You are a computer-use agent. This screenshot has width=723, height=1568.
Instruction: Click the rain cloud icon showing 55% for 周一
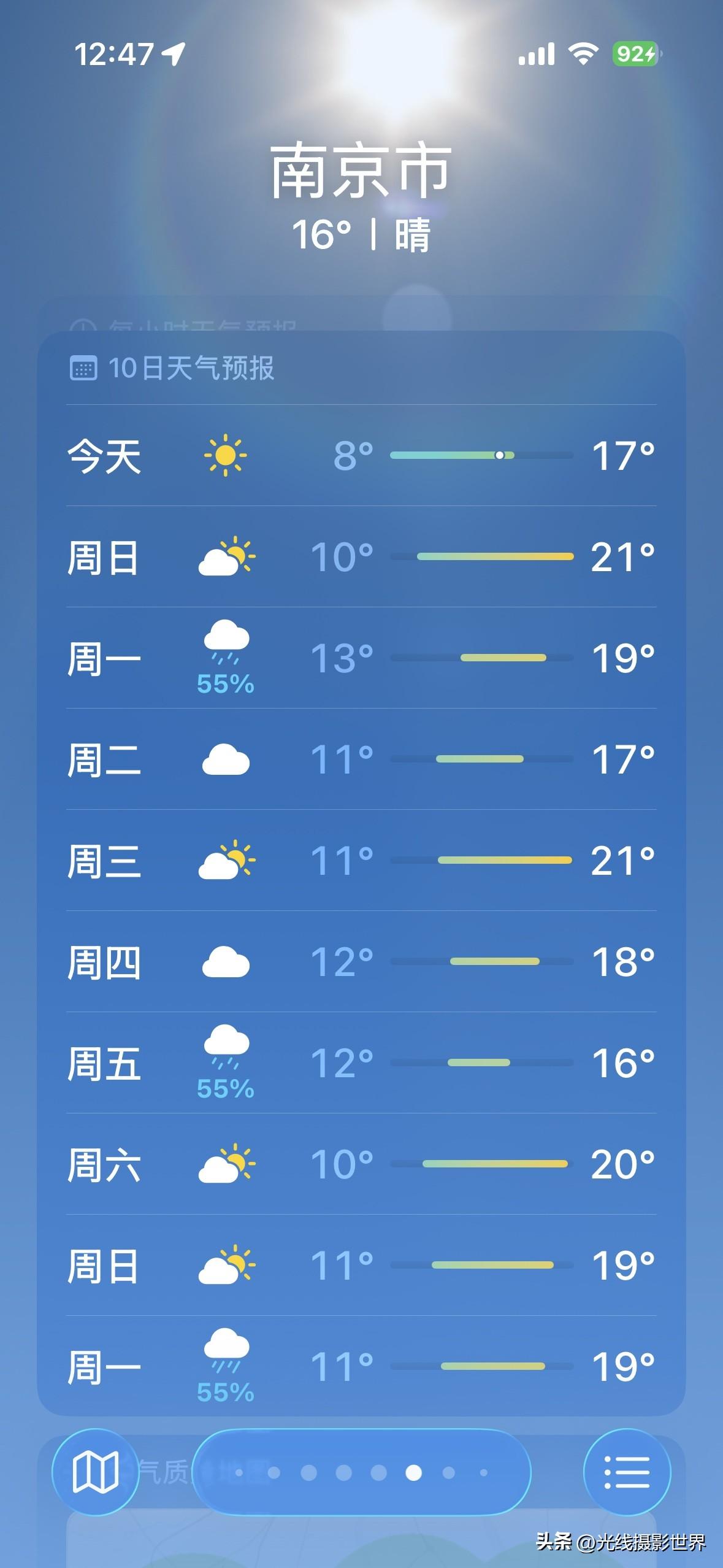pos(227,641)
